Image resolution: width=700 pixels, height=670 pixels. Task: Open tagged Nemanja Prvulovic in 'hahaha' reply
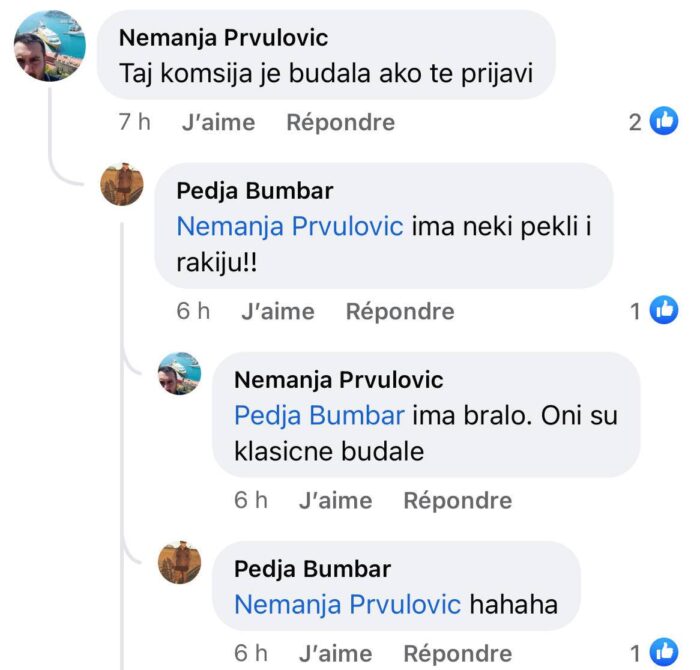point(347,604)
